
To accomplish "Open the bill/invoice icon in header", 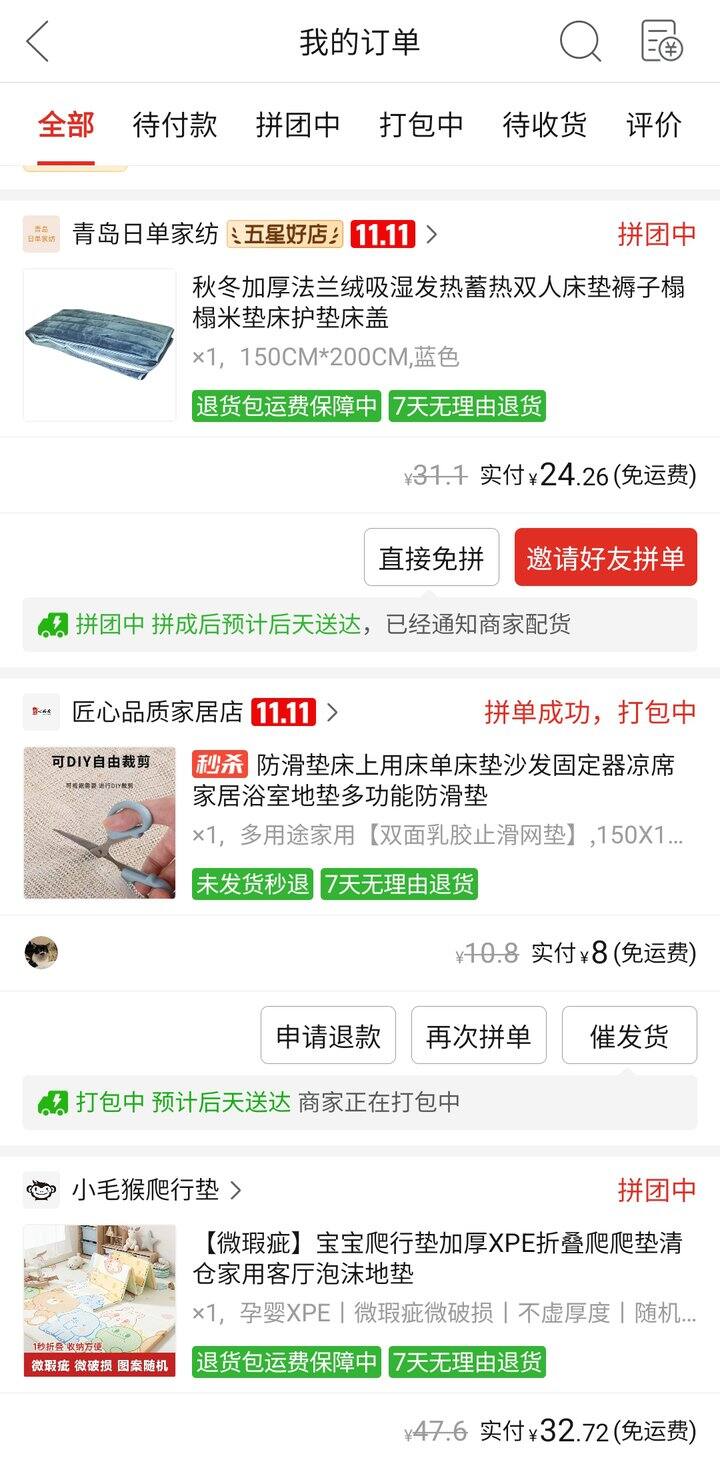I will (661, 42).
